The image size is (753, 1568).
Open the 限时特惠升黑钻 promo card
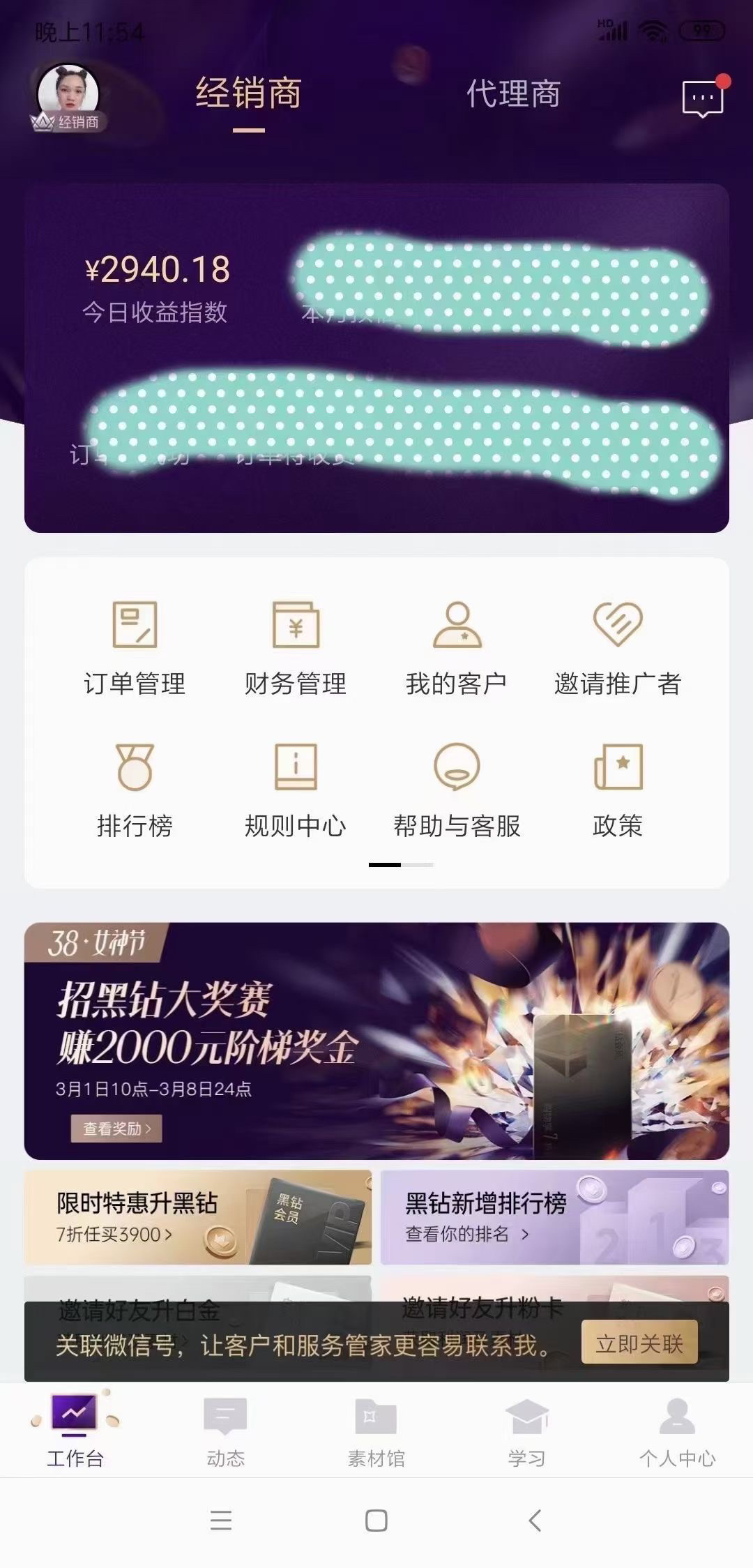198,1217
